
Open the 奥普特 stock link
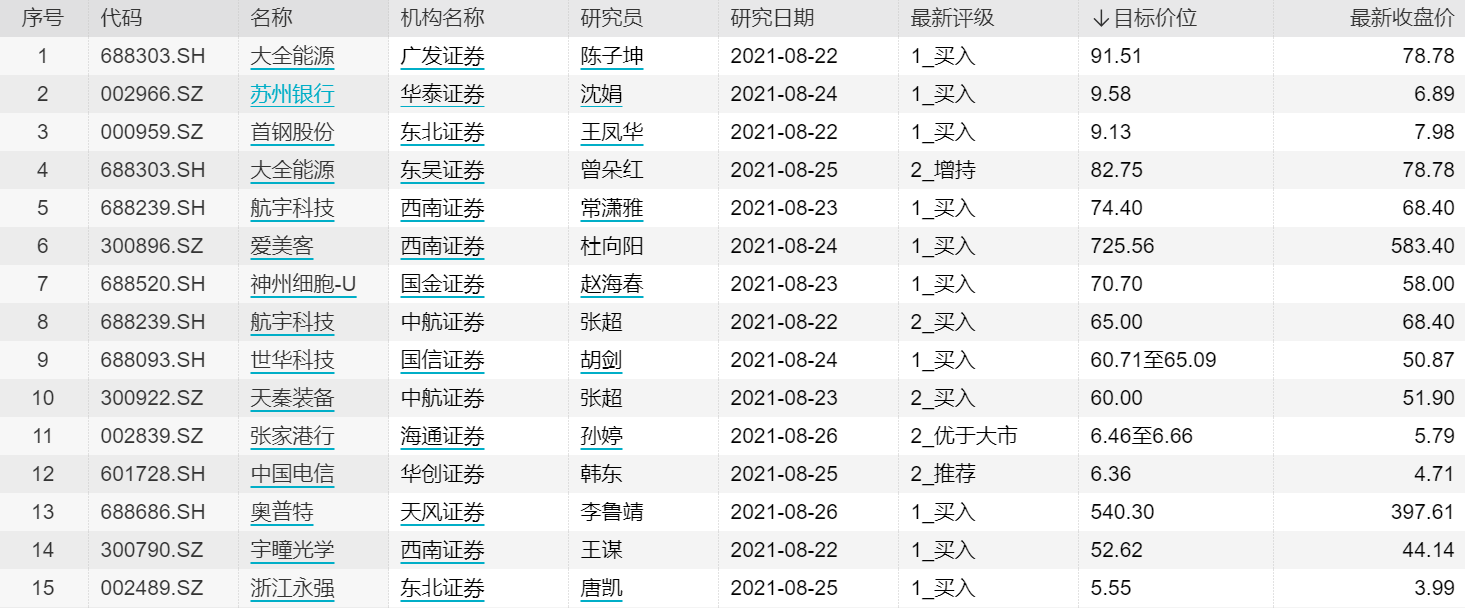click(x=281, y=513)
